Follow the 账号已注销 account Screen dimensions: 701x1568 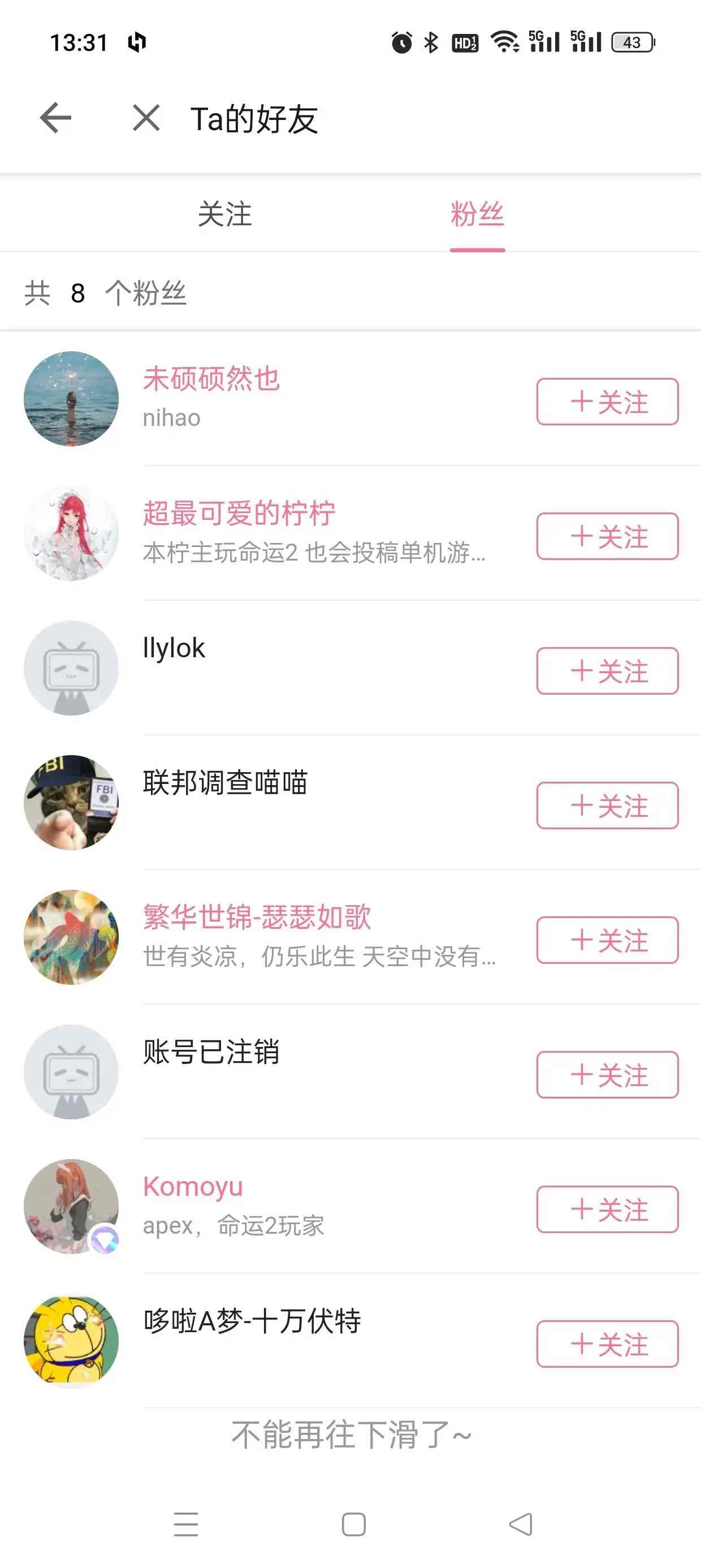pyautogui.click(x=607, y=1075)
